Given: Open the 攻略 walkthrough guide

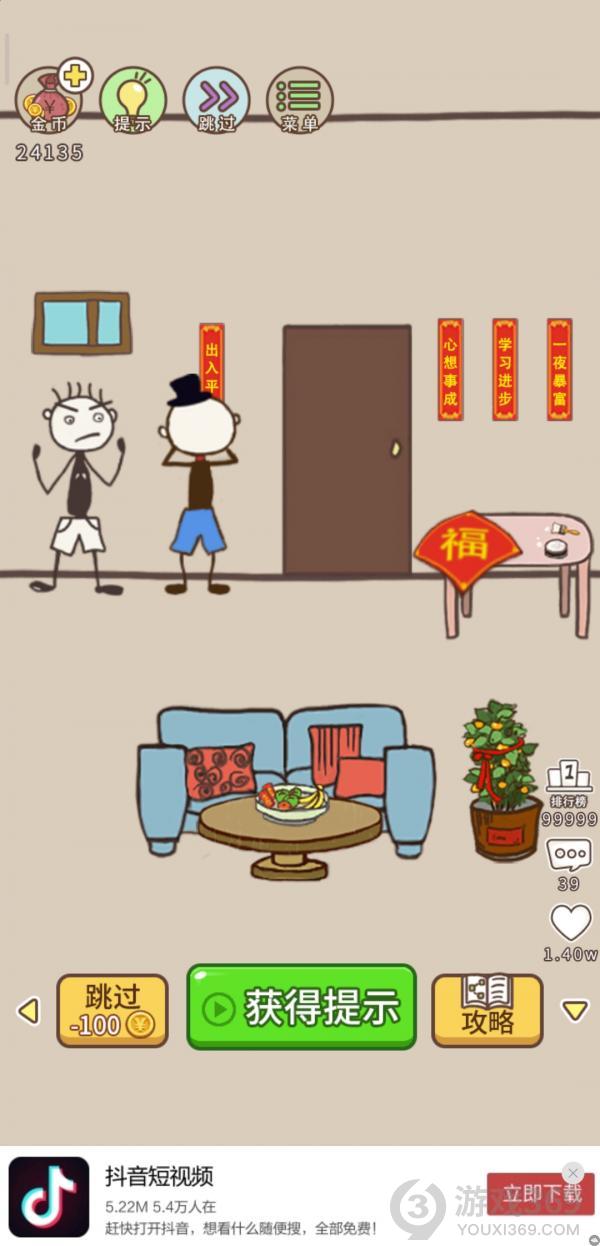Looking at the screenshot, I should [487, 1010].
